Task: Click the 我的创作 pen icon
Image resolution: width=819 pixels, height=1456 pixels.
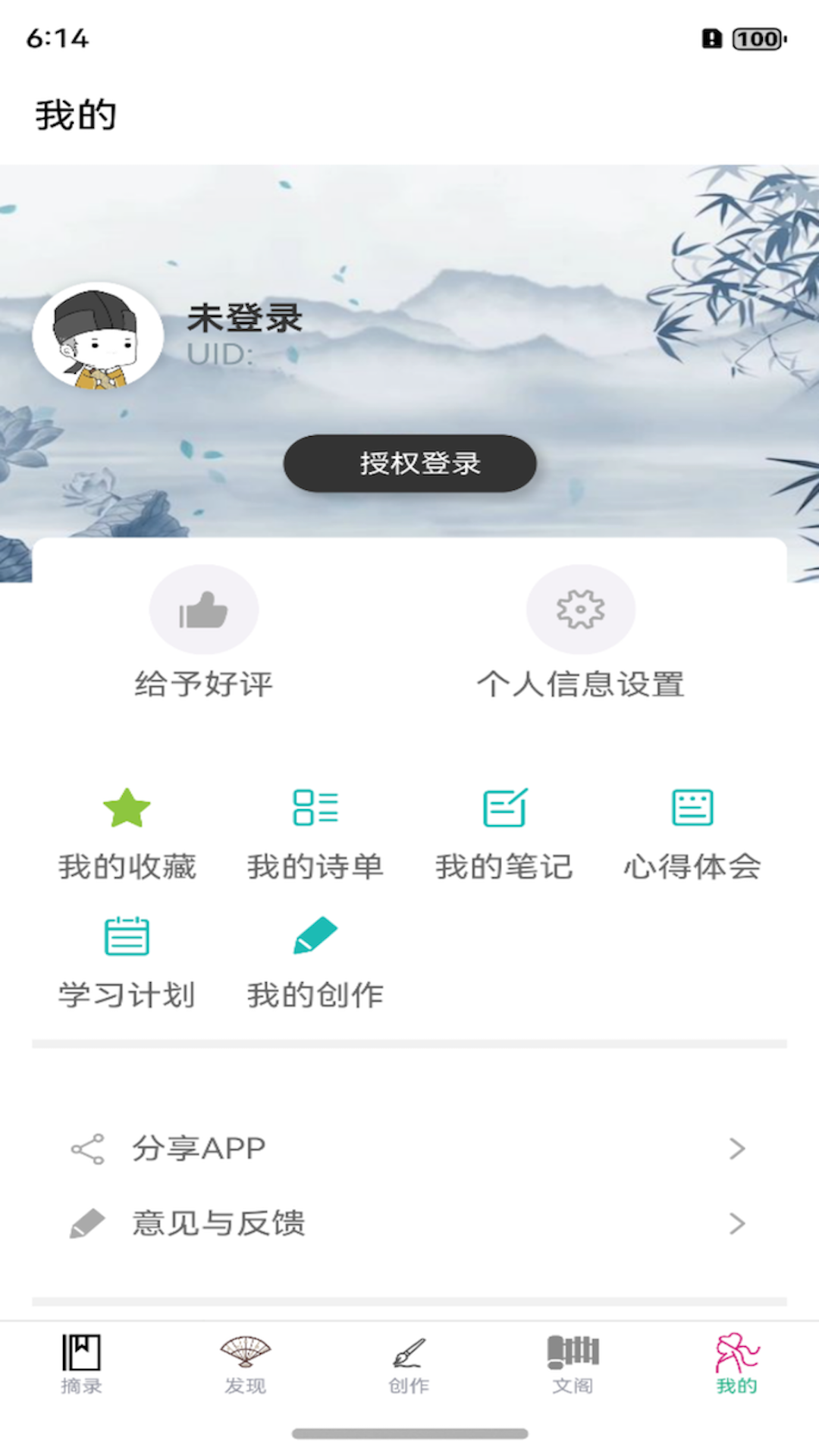Action: point(315,936)
